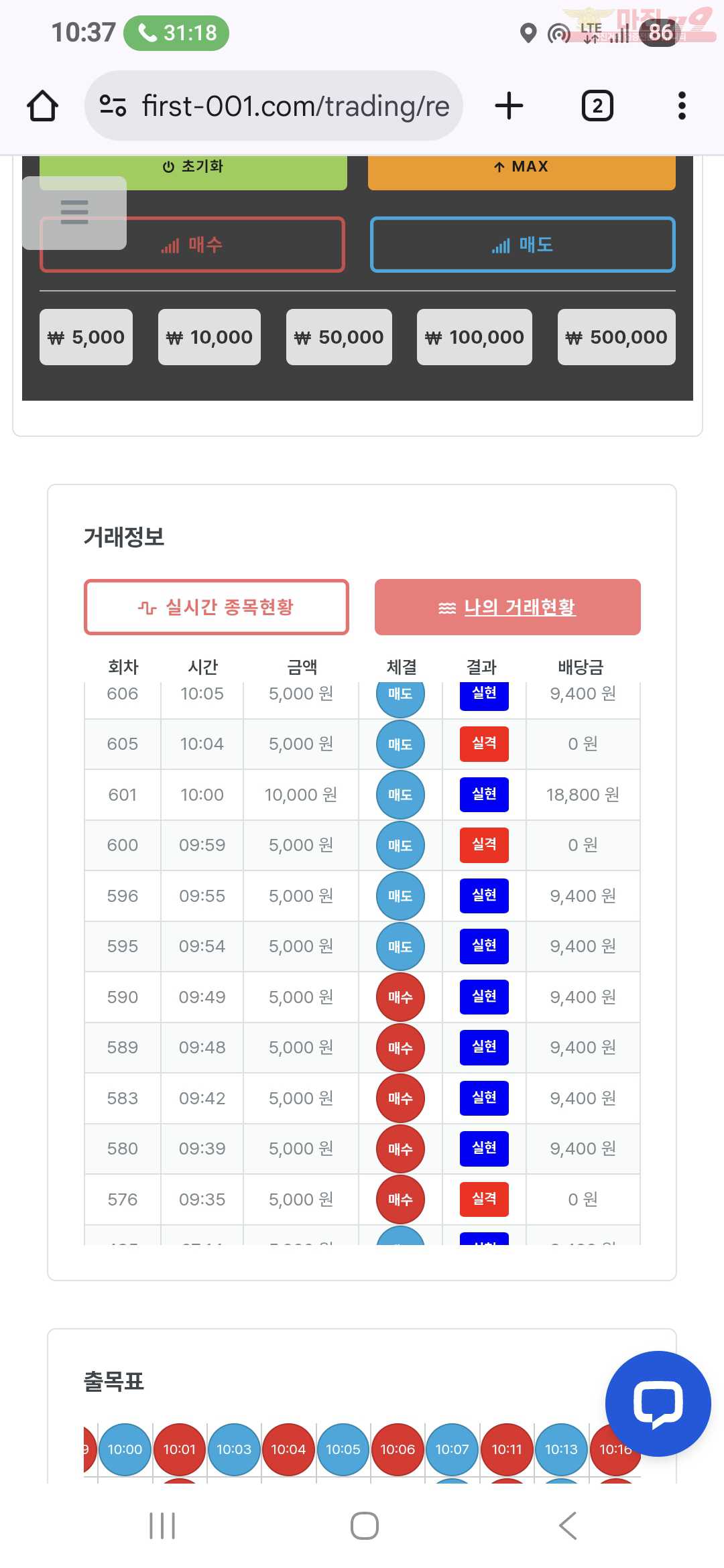Tap the address bar URL

click(295, 106)
